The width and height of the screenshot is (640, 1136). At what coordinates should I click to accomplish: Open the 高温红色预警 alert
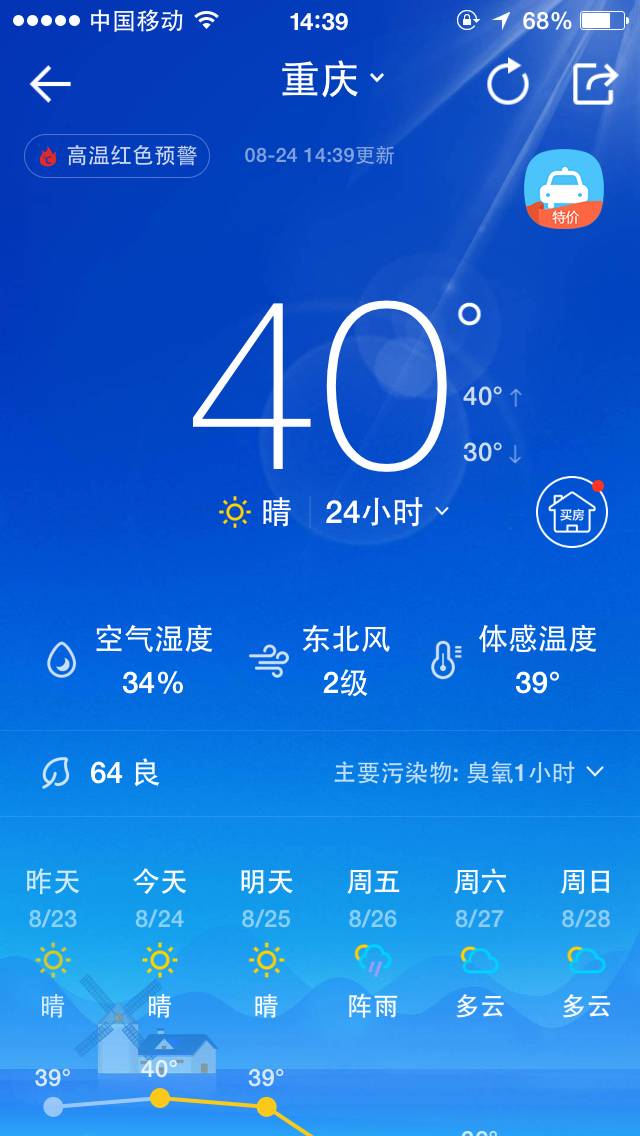(x=117, y=156)
